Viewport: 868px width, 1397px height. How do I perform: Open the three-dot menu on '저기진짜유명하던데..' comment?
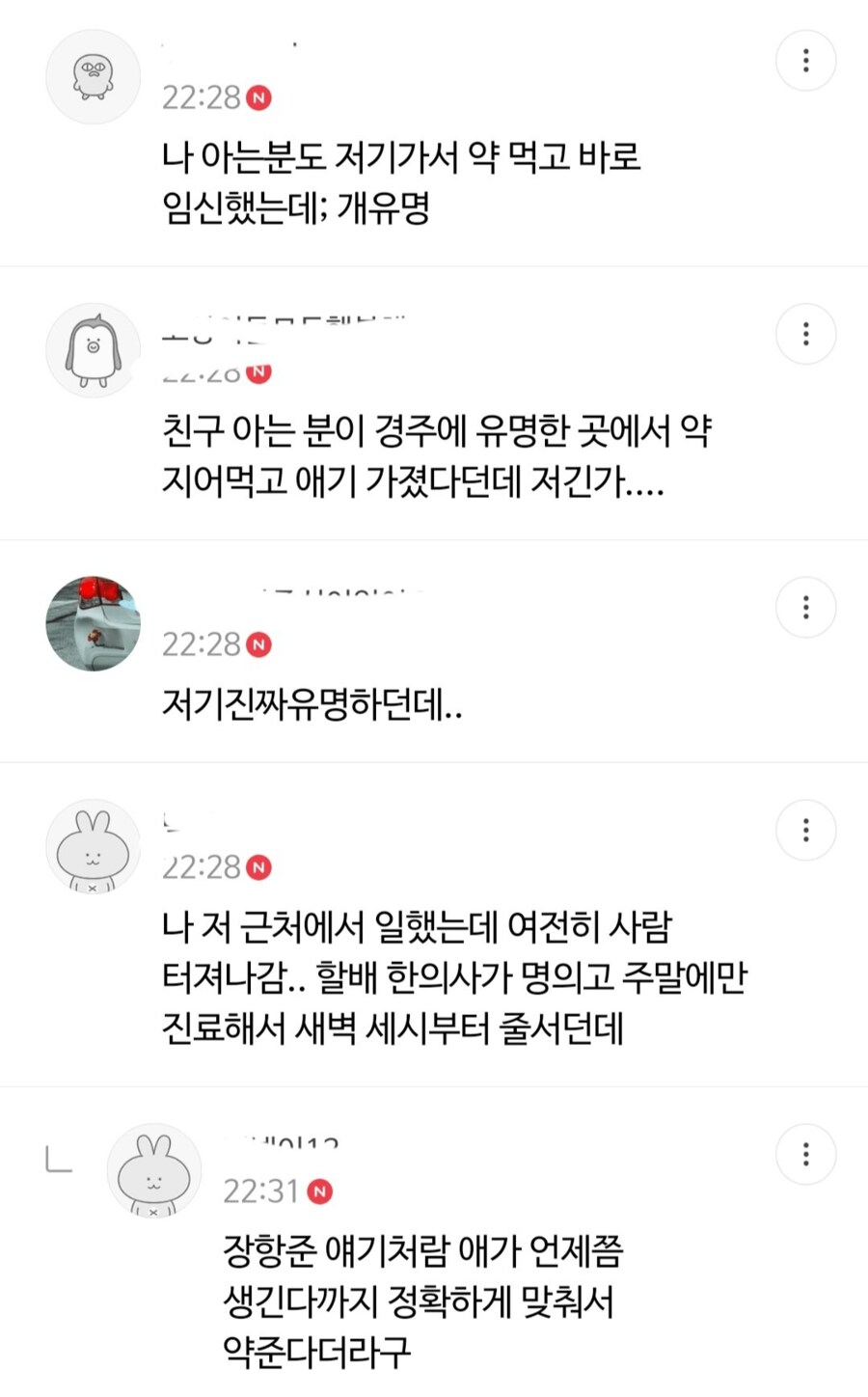tap(805, 607)
